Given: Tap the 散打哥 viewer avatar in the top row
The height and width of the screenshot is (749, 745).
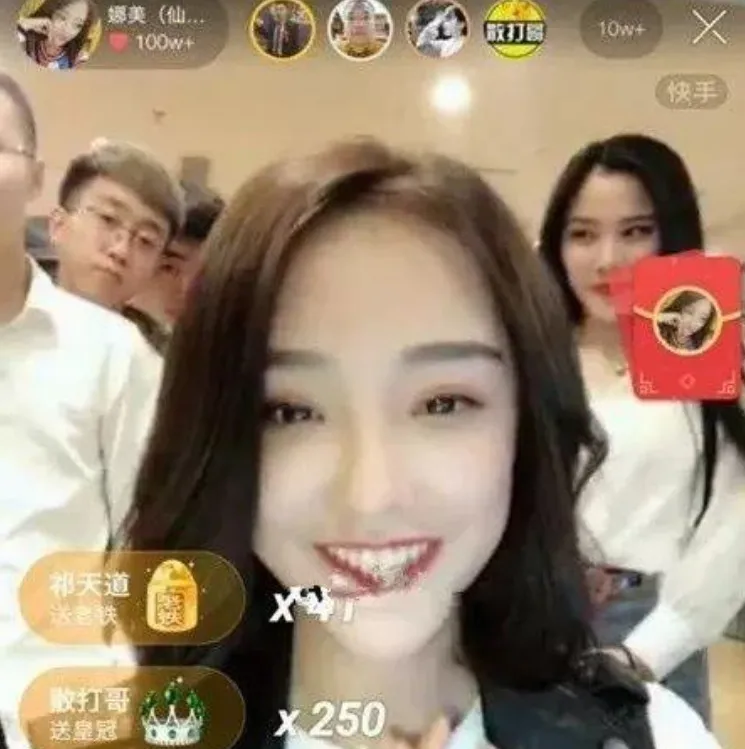Looking at the screenshot, I should tap(515, 29).
